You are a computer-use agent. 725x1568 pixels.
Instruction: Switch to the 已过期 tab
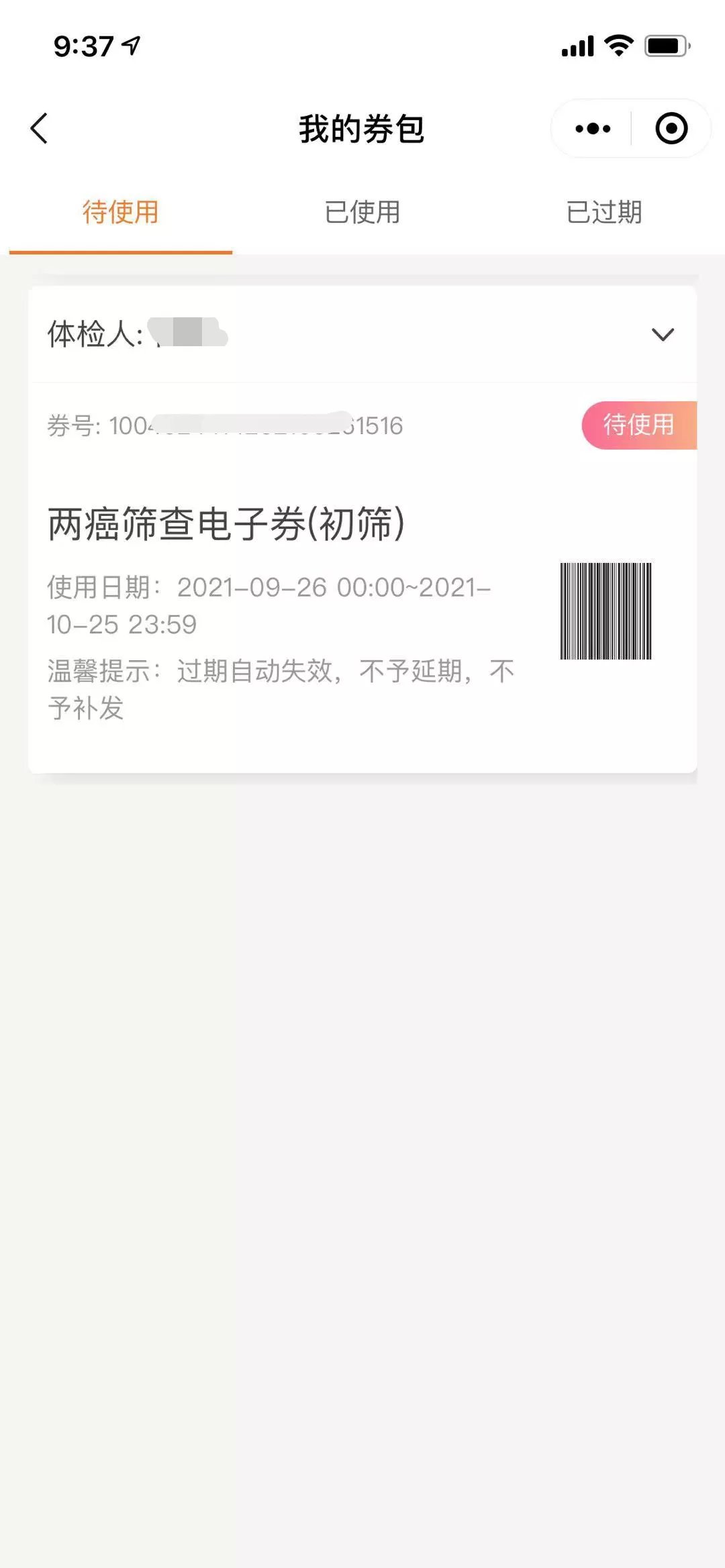click(604, 213)
